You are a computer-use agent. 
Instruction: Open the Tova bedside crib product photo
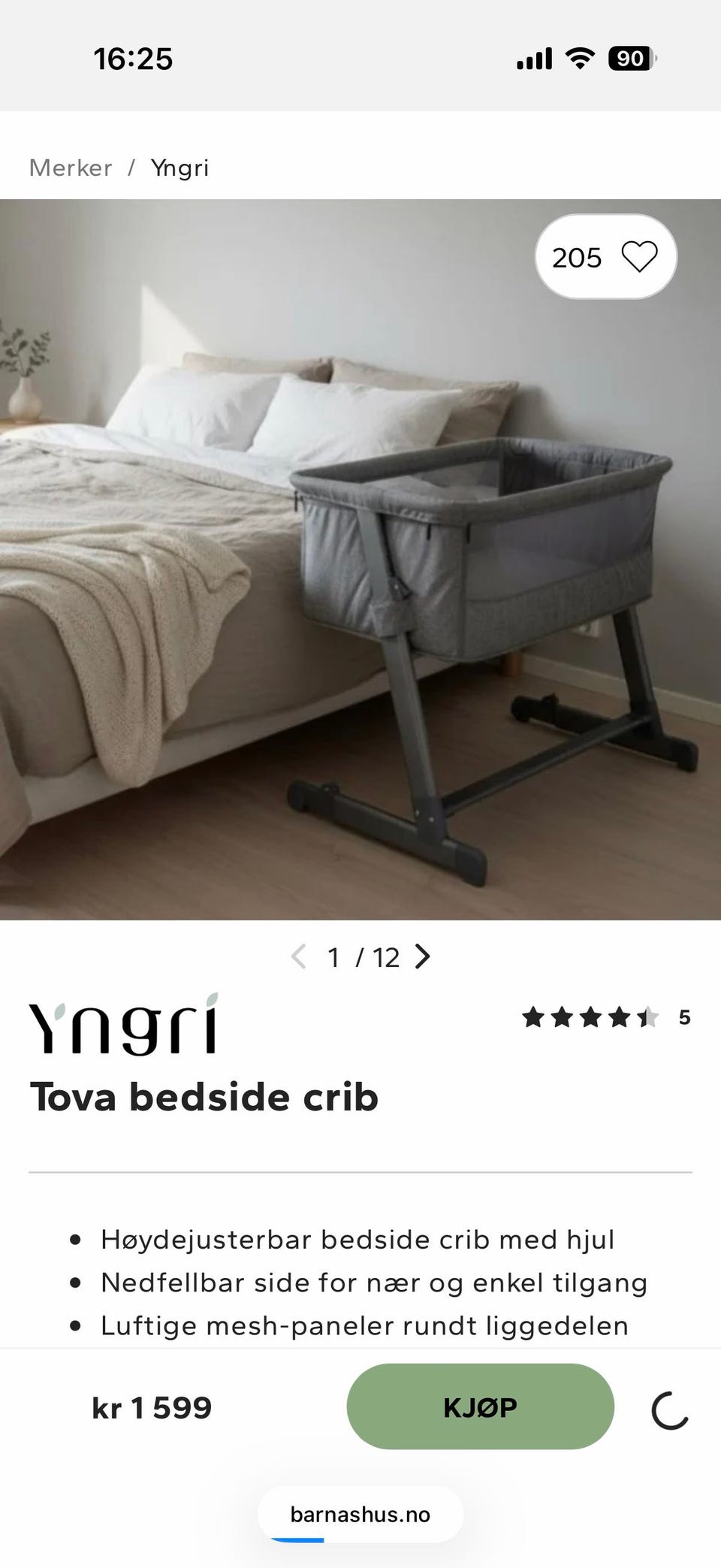click(x=360, y=559)
